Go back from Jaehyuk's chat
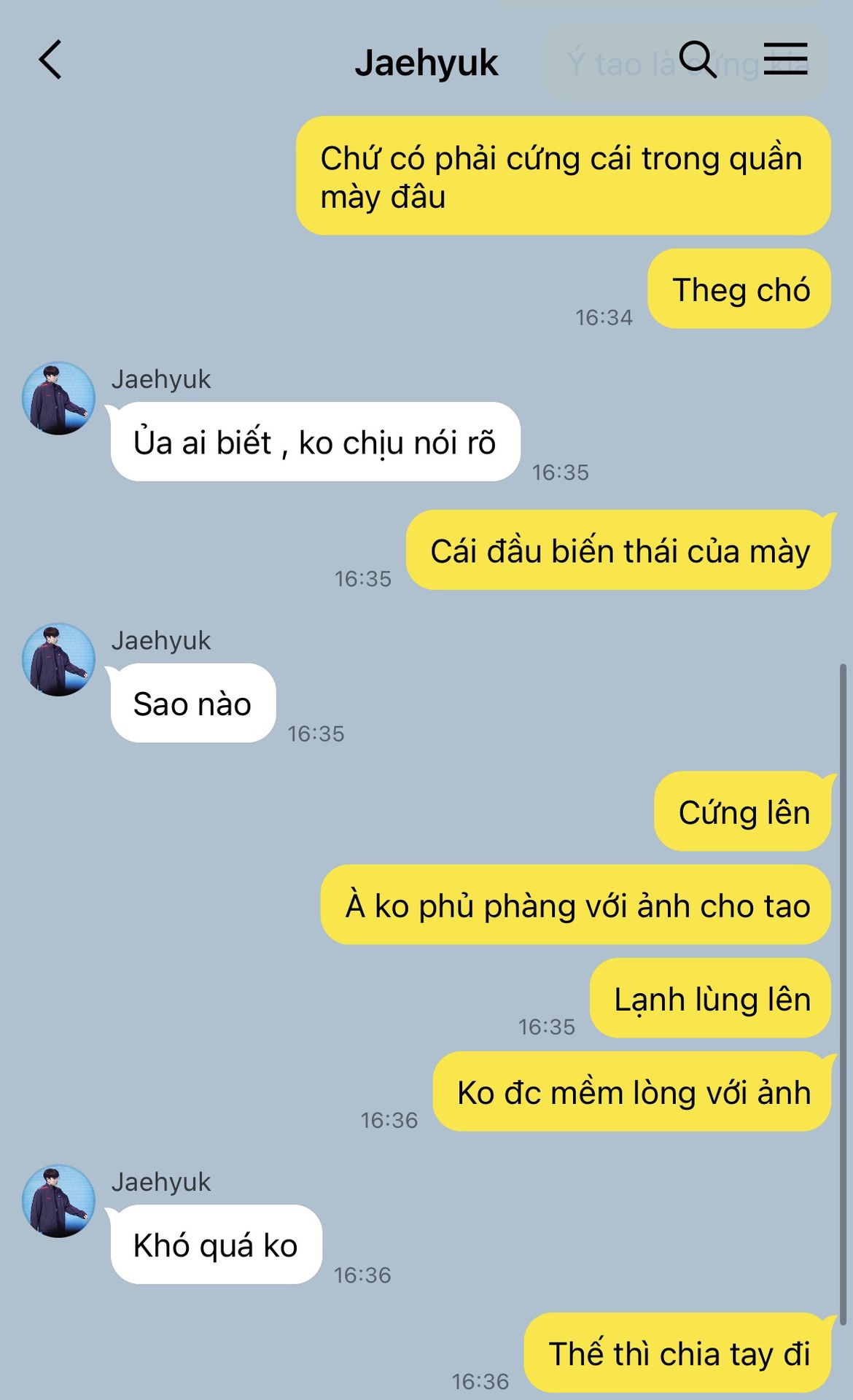The width and height of the screenshot is (853, 1400). [50, 60]
